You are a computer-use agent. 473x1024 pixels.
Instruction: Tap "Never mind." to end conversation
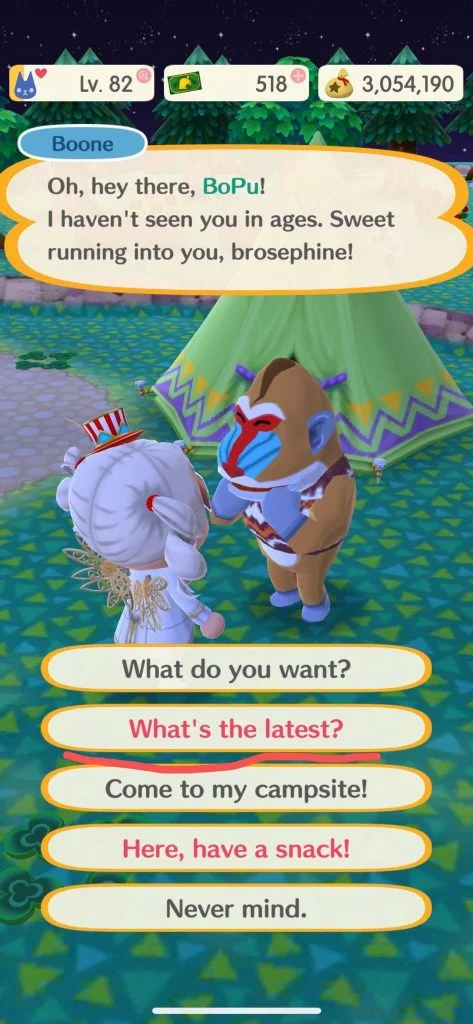pos(236,908)
